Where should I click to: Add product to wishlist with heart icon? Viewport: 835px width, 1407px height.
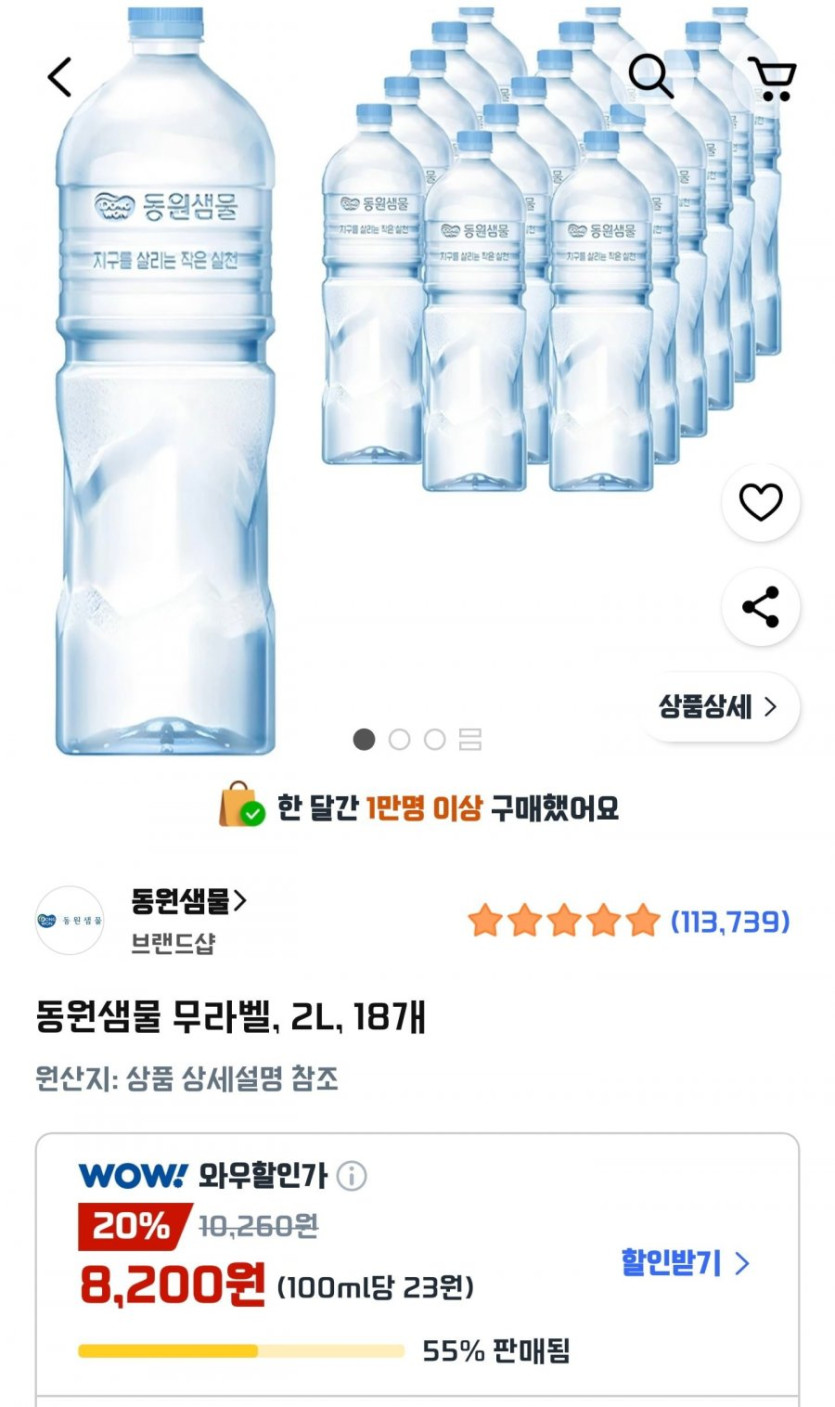coord(760,502)
